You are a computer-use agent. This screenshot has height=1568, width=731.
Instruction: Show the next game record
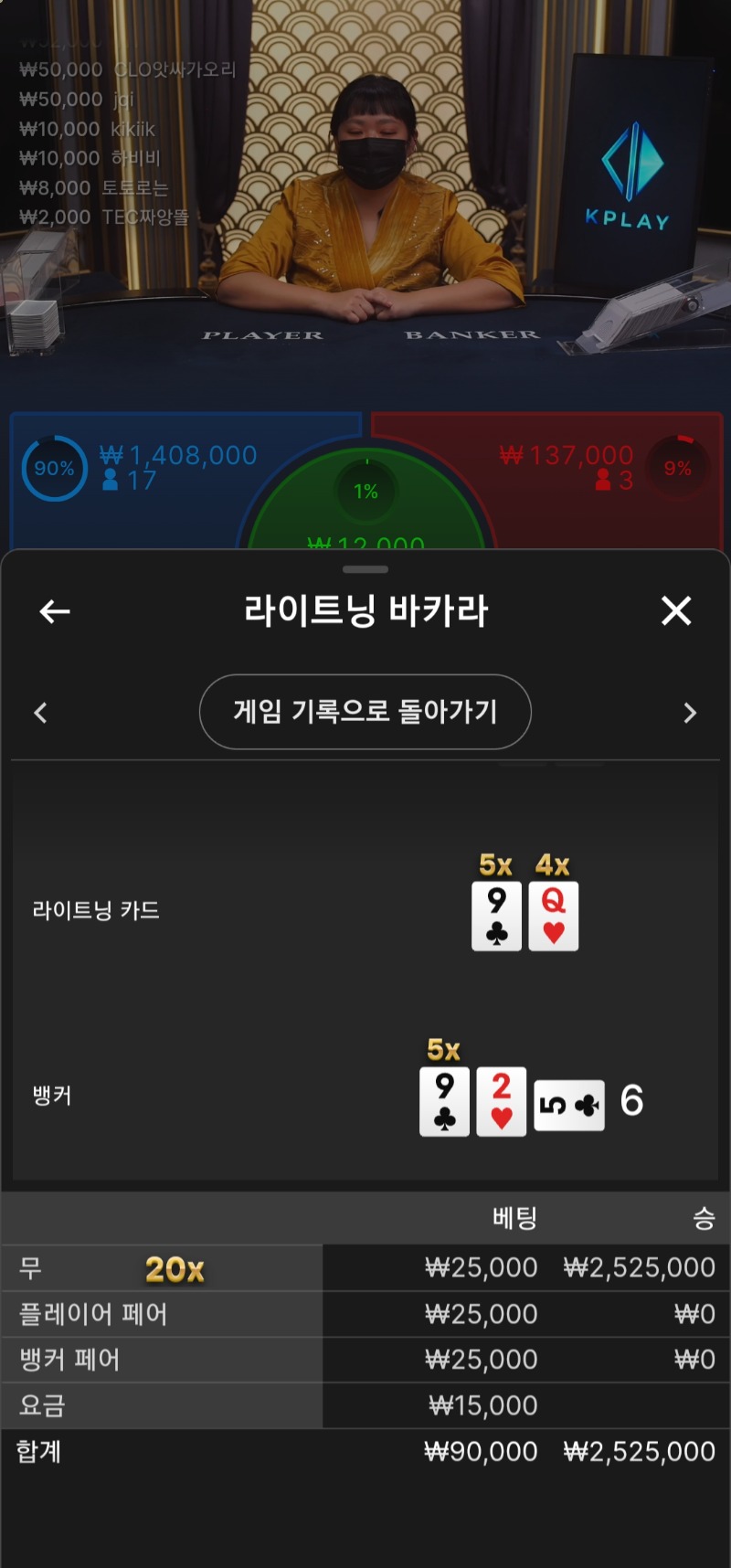[x=690, y=713]
